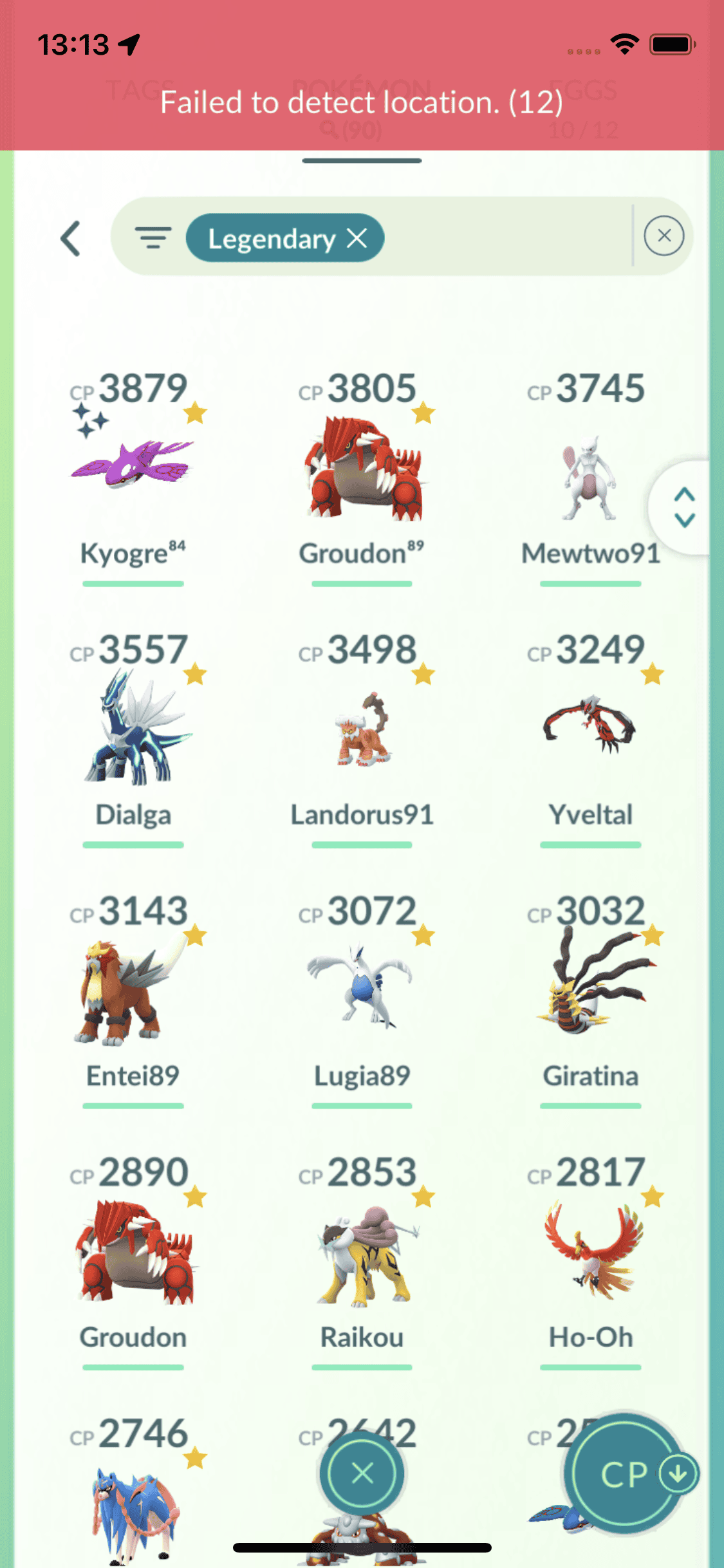
Task: Clear the search field with the X
Action: pyautogui.click(x=664, y=236)
